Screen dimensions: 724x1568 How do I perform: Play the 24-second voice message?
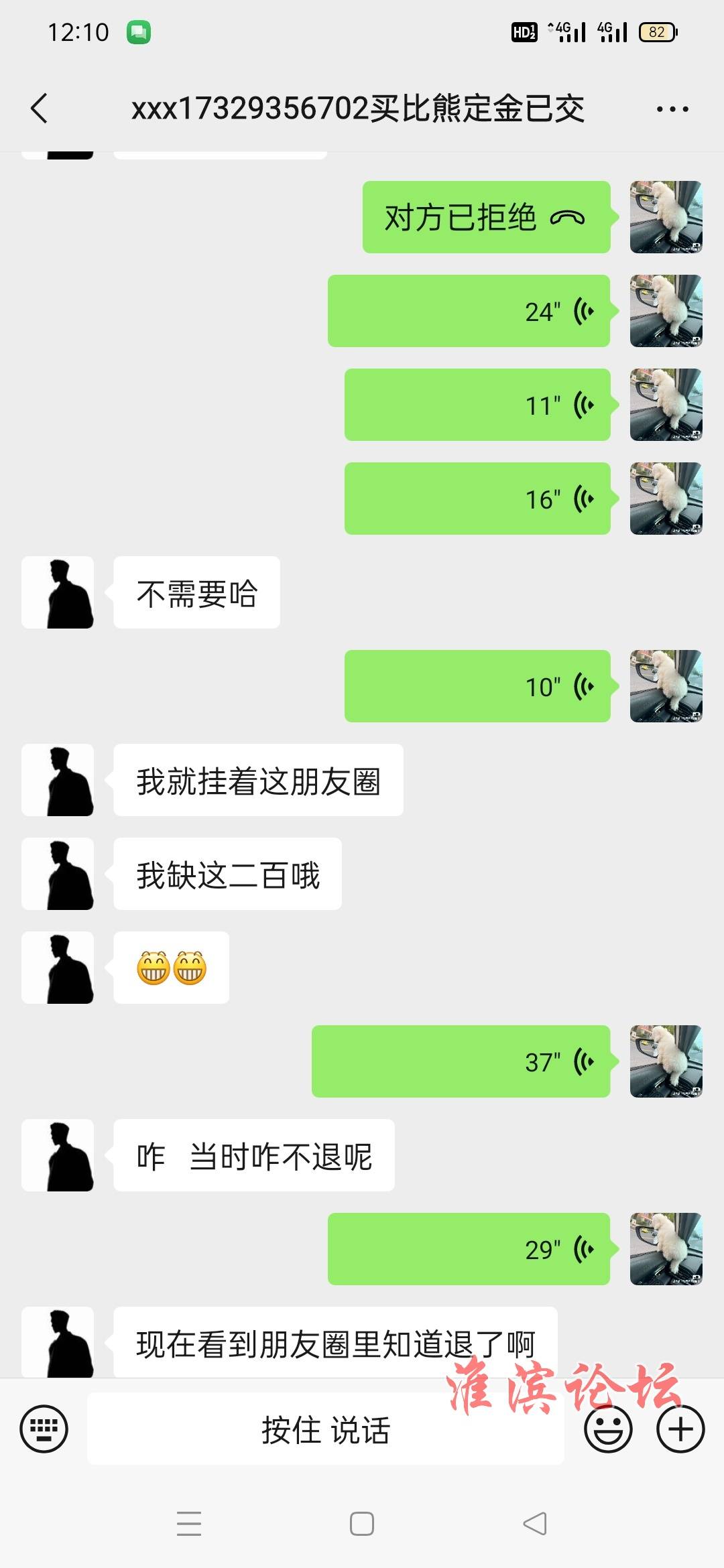[x=469, y=311]
